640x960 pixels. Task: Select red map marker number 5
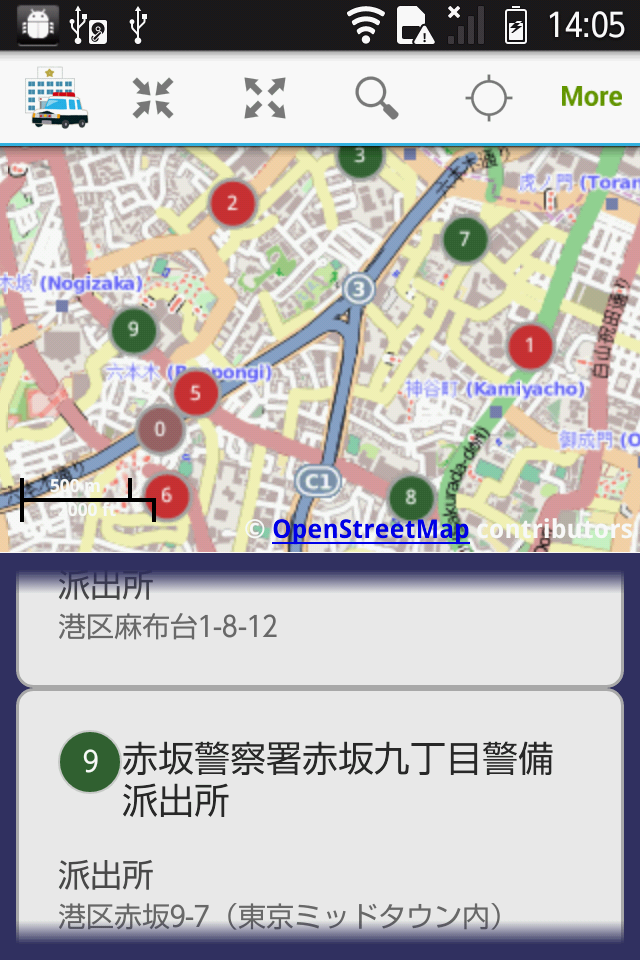pos(196,392)
